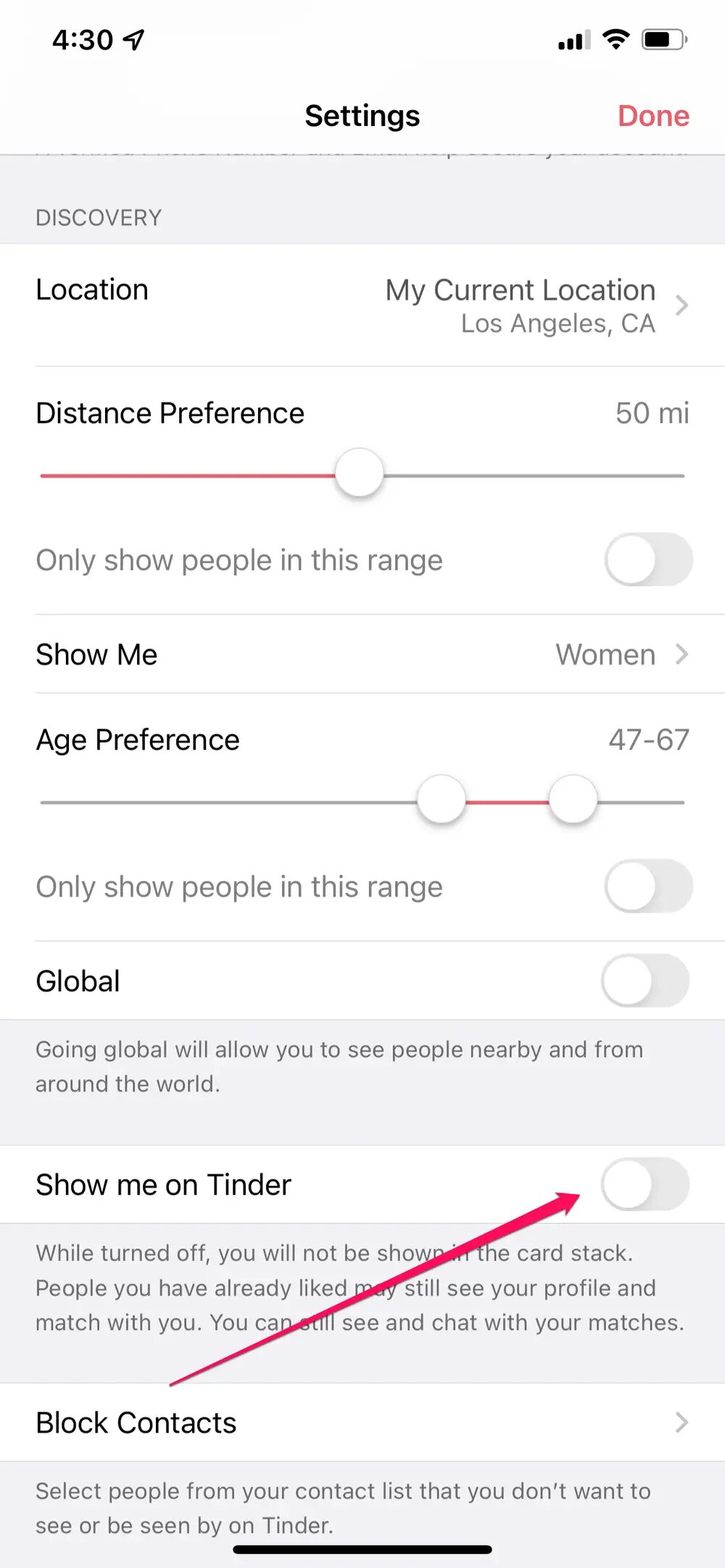725x1568 pixels.
Task: Enable the Global switch
Action: (645, 980)
